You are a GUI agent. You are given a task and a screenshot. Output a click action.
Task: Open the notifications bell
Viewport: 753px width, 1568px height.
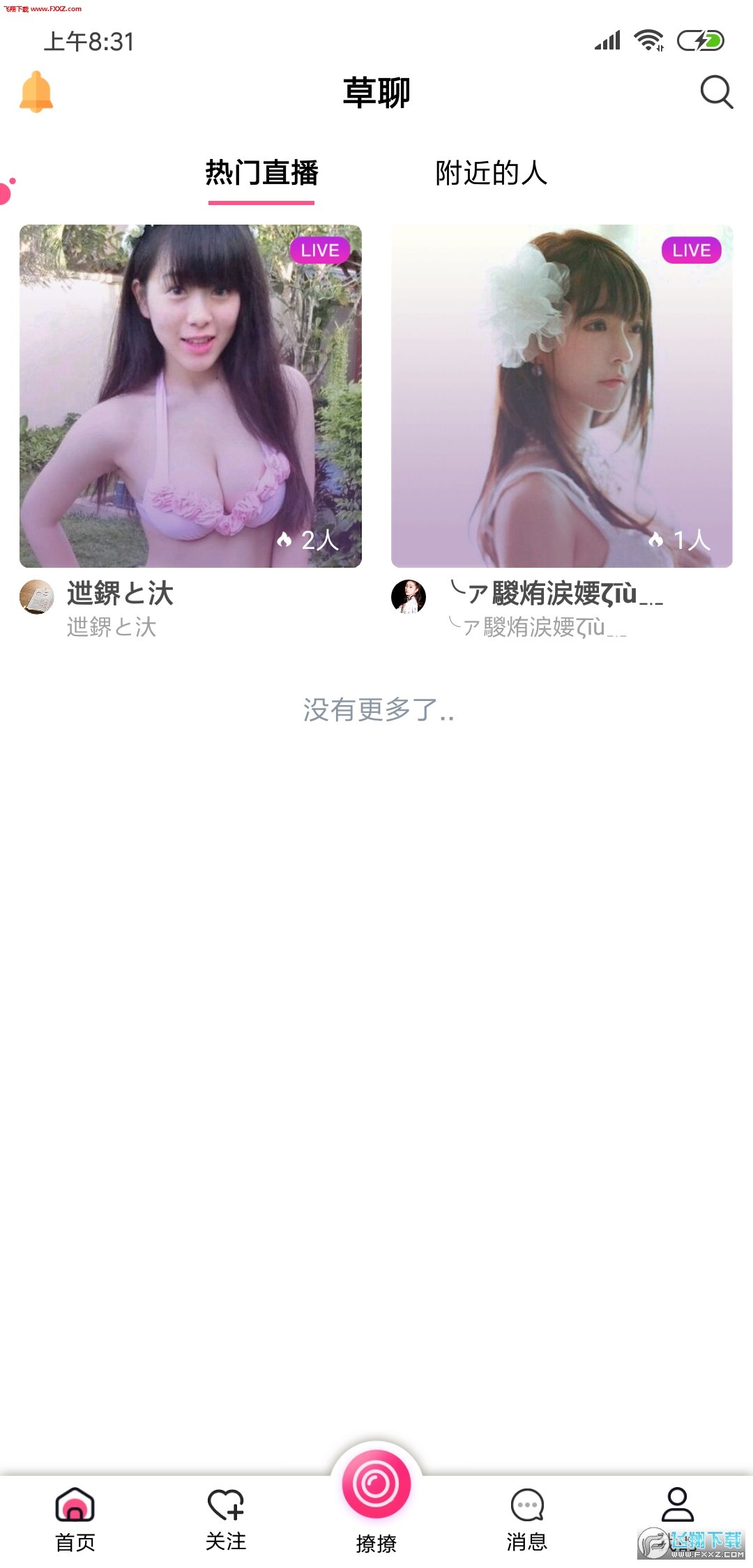click(x=36, y=91)
